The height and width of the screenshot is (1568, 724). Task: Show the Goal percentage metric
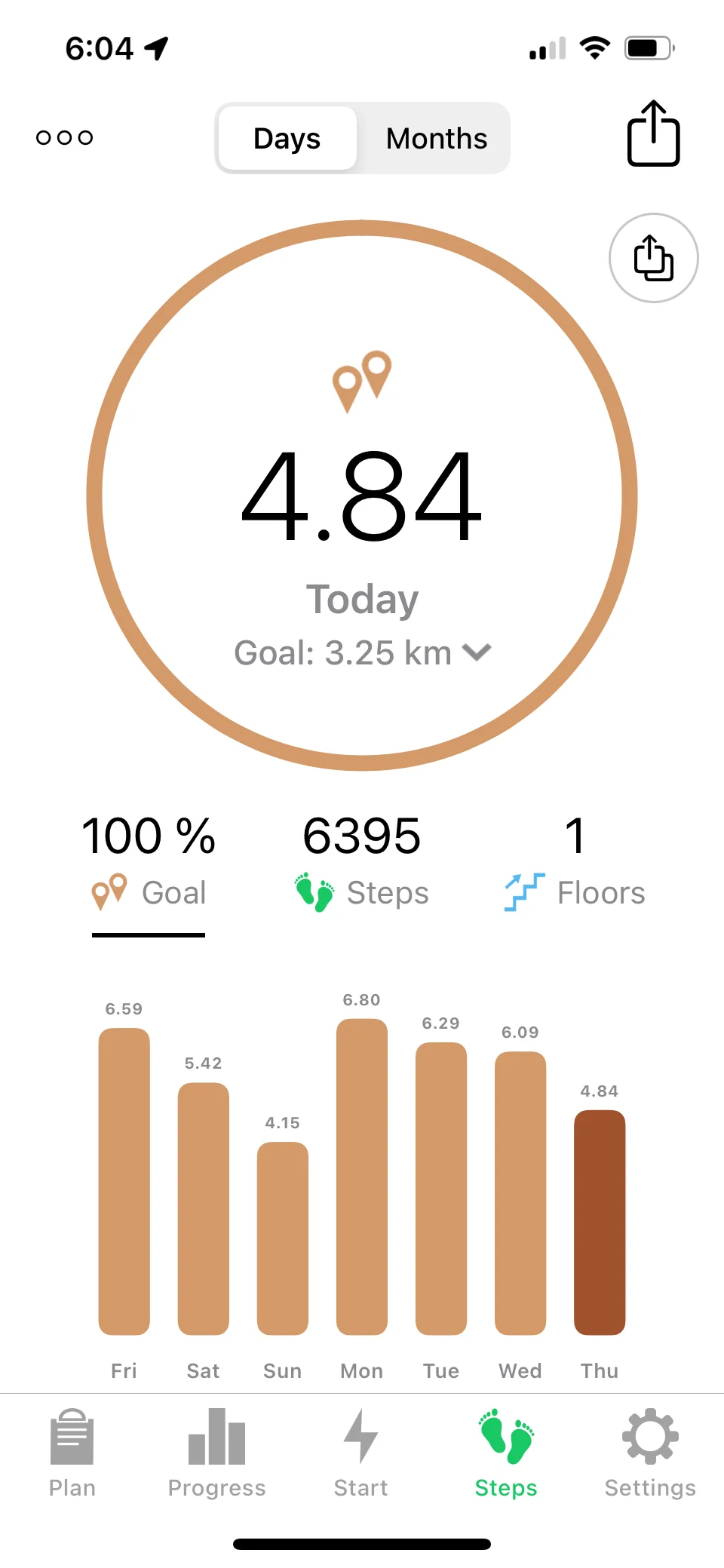(149, 862)
